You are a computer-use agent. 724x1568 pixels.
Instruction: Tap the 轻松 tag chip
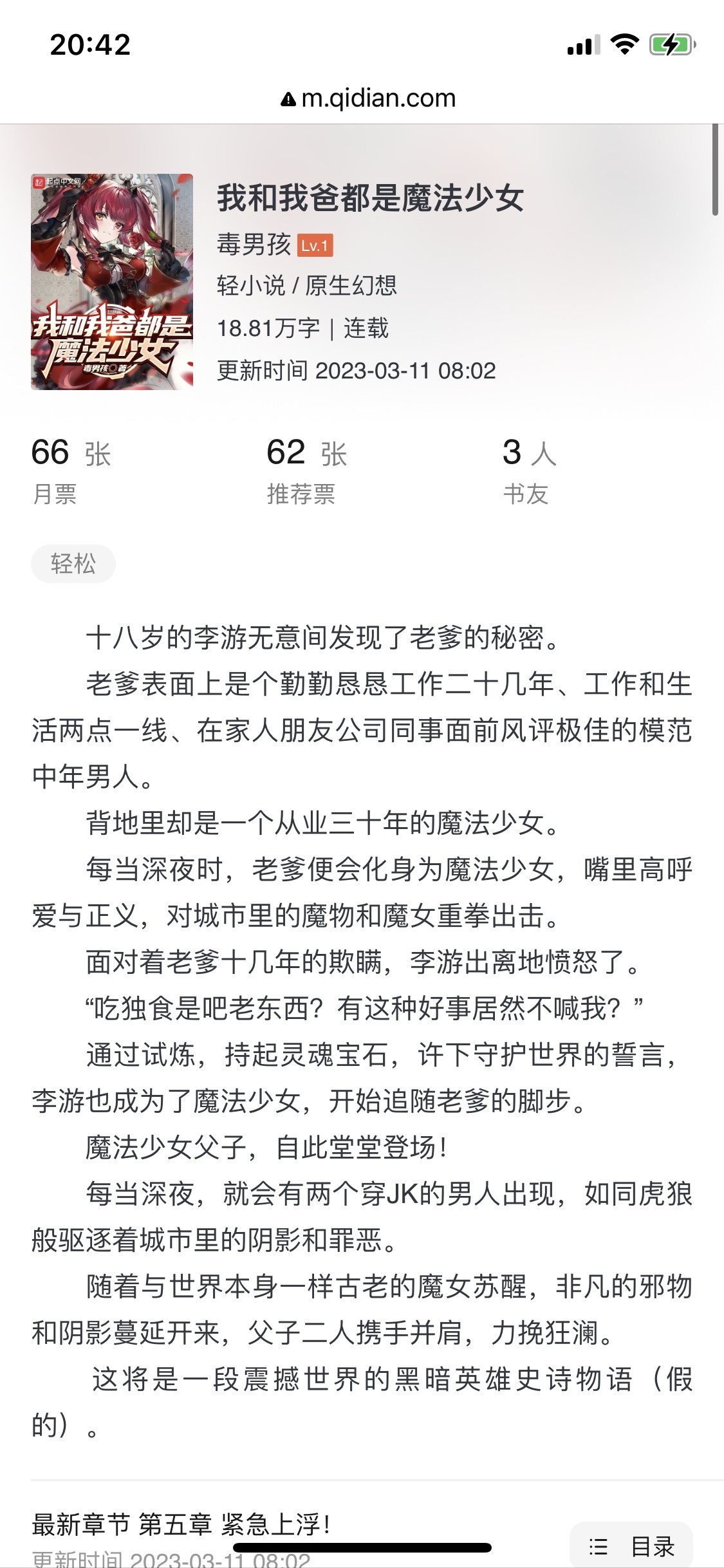(x=73, y=564)
